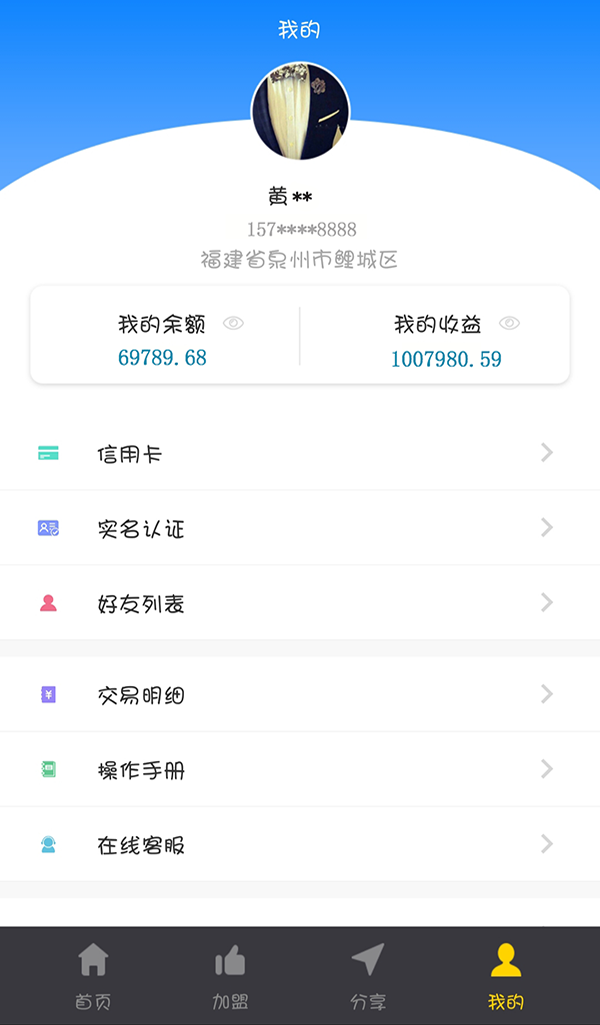Open the 分享 share tab
Image resolution: width=600 pixels, height=1025 pixels.
click(x=368, y=977)
